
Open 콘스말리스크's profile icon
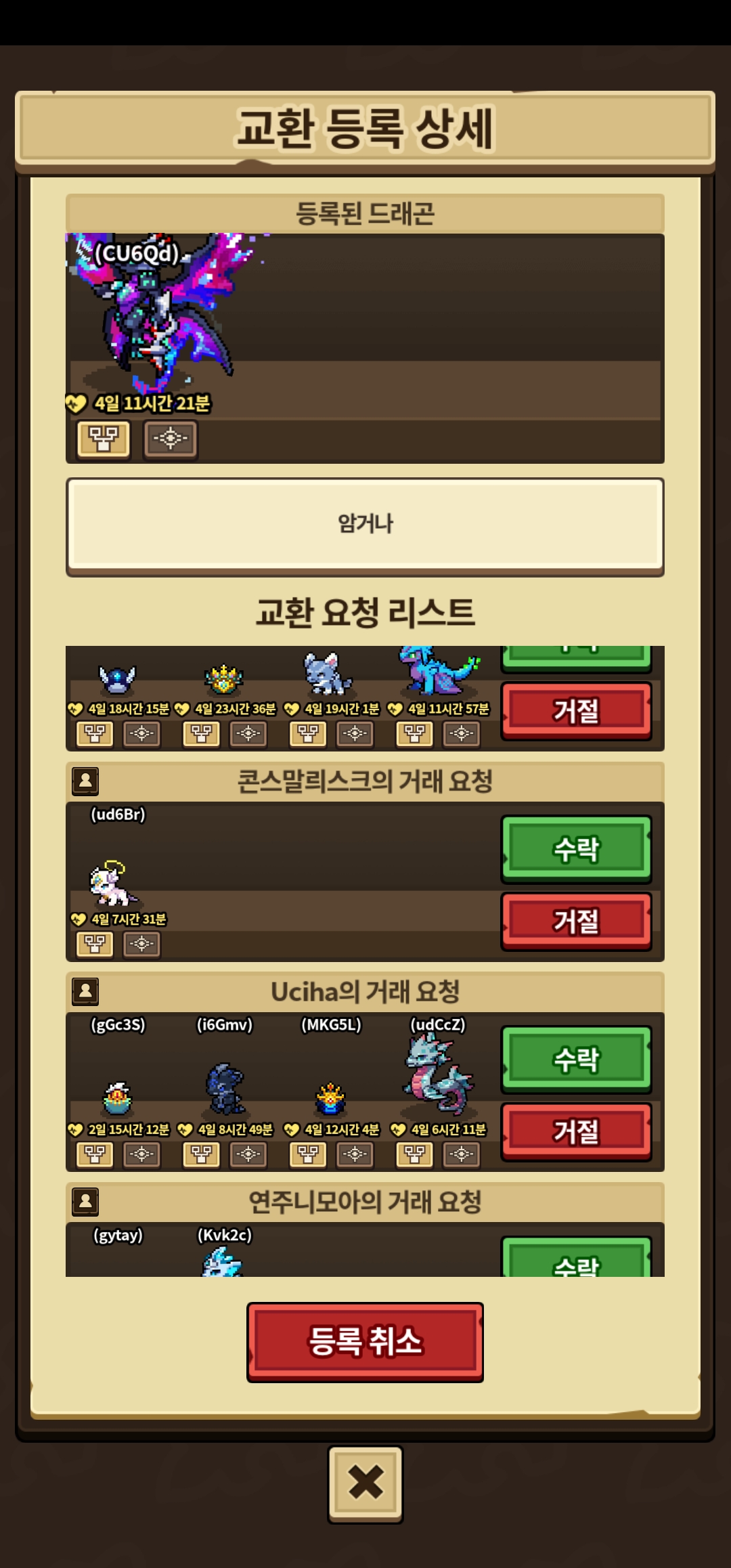pos(85,781)
